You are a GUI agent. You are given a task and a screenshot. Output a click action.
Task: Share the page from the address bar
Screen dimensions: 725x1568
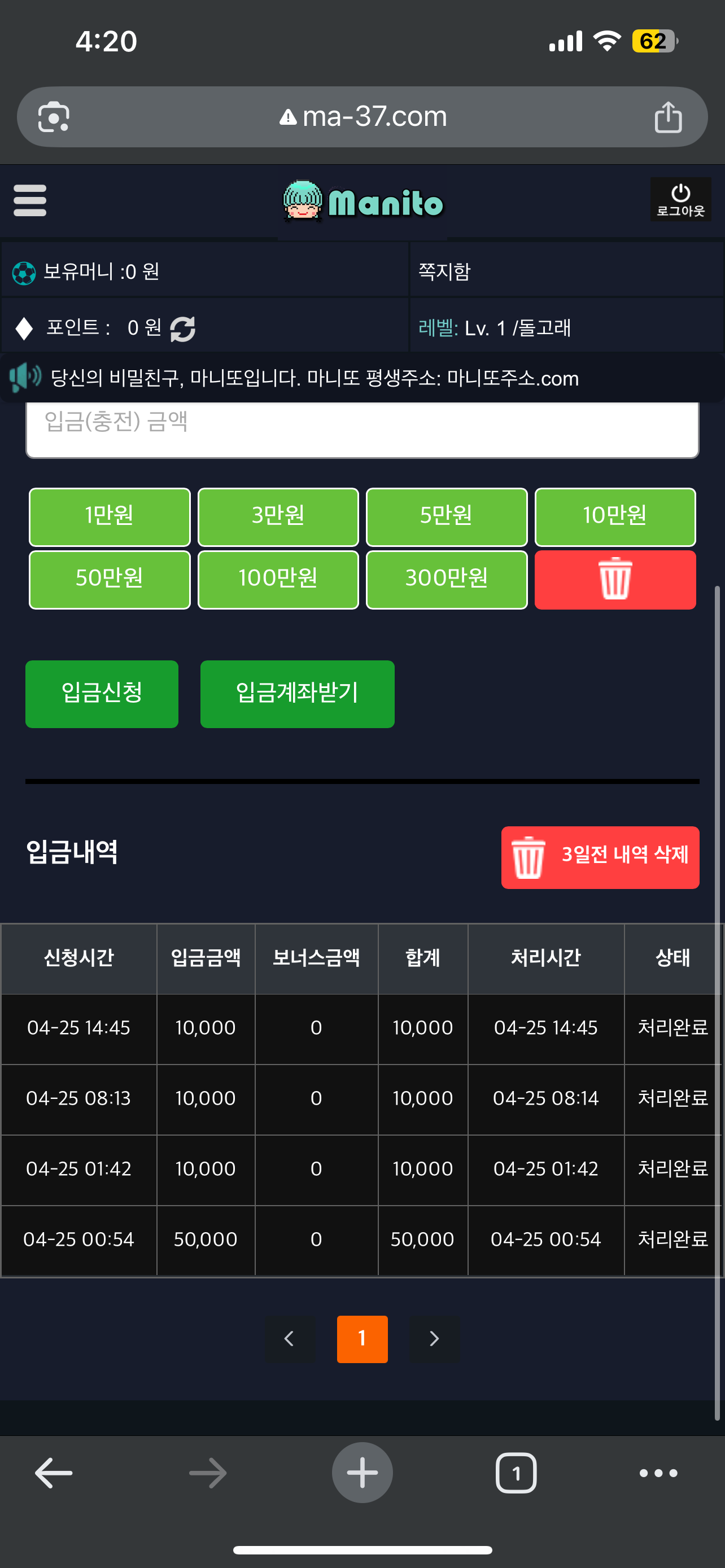click(x=668, y=117)
